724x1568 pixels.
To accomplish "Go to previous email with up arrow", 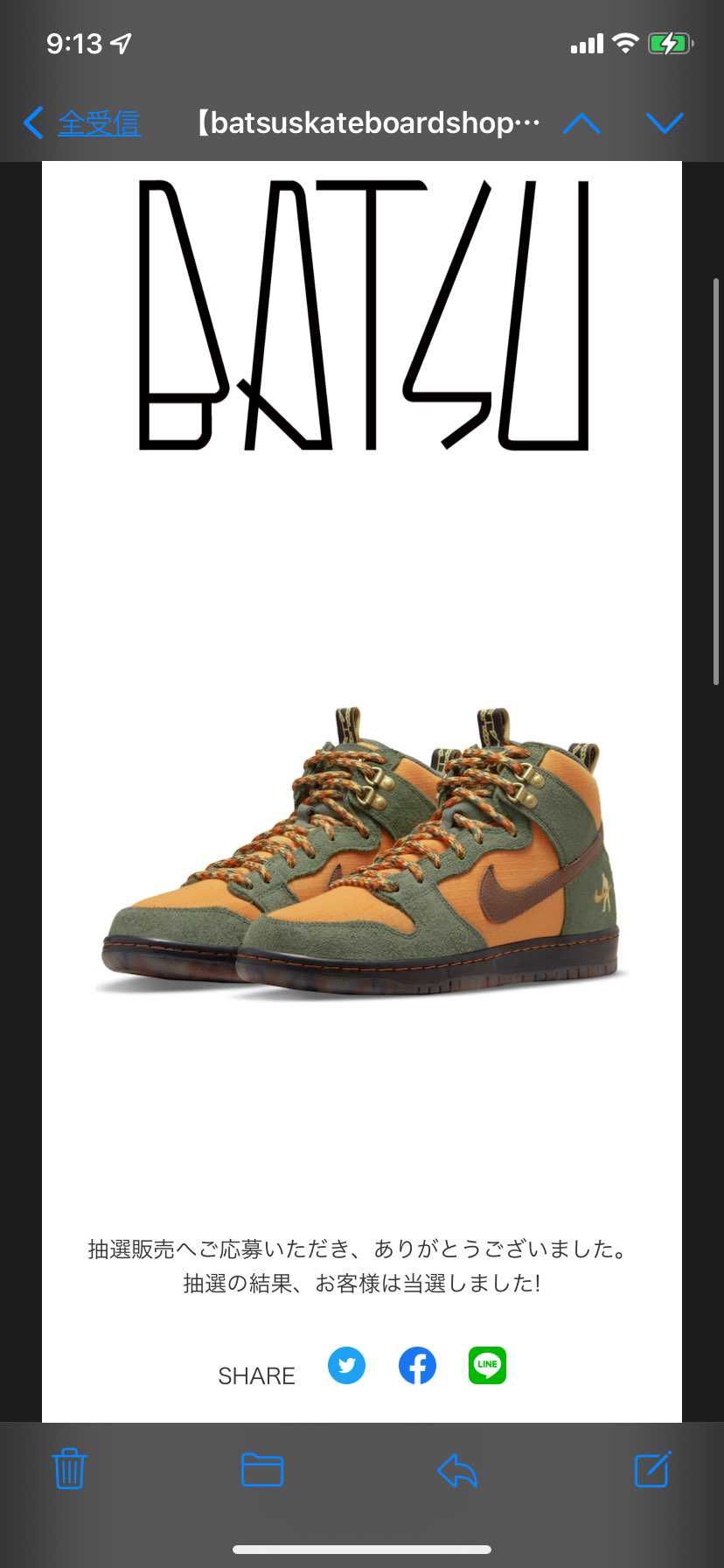I will click(581, 123).
